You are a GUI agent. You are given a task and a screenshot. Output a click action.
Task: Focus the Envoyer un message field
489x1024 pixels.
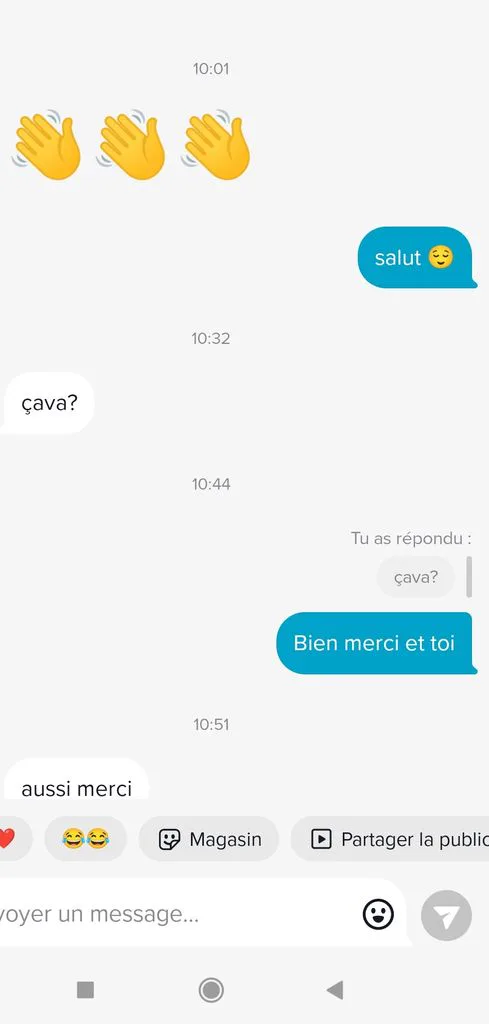coord(176,914)
